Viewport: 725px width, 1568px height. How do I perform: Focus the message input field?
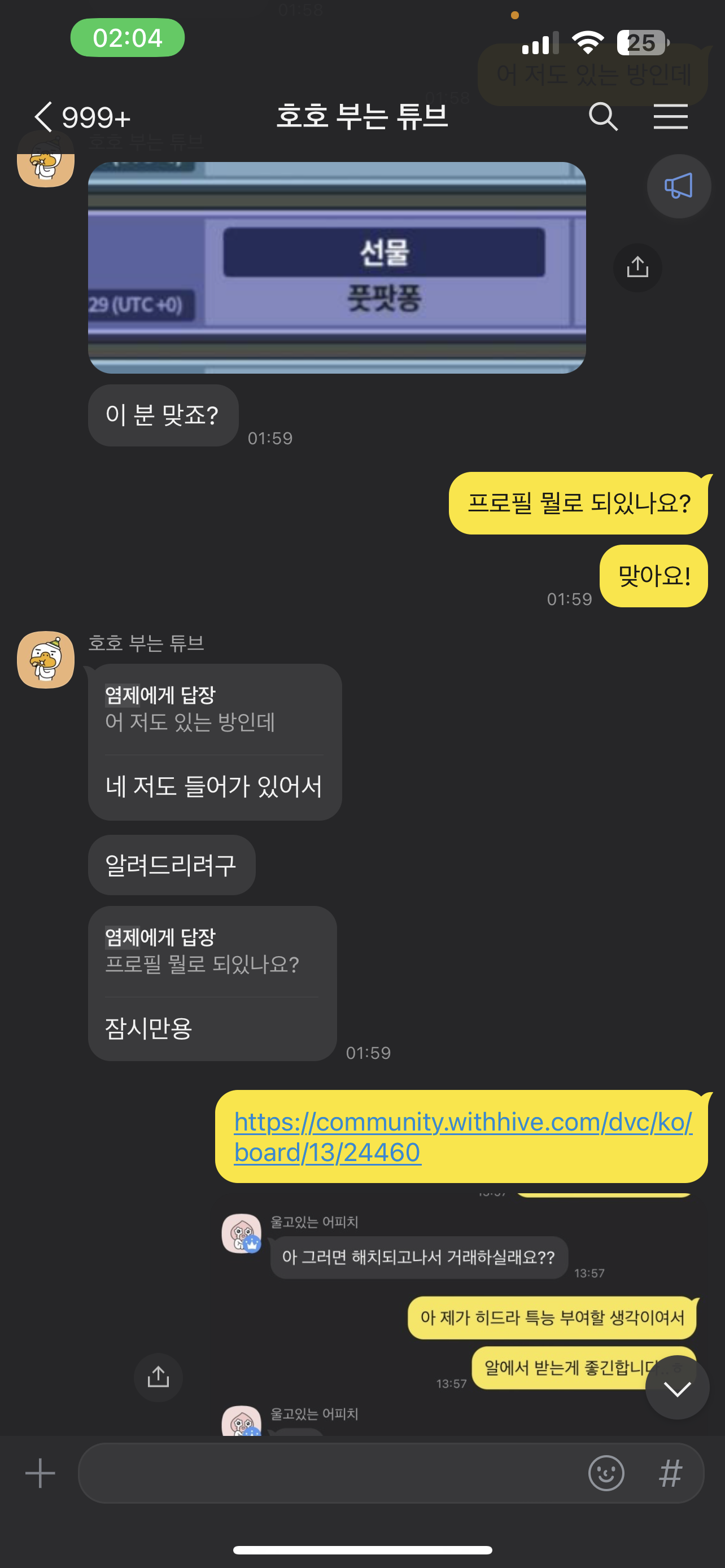(329, 1473)
